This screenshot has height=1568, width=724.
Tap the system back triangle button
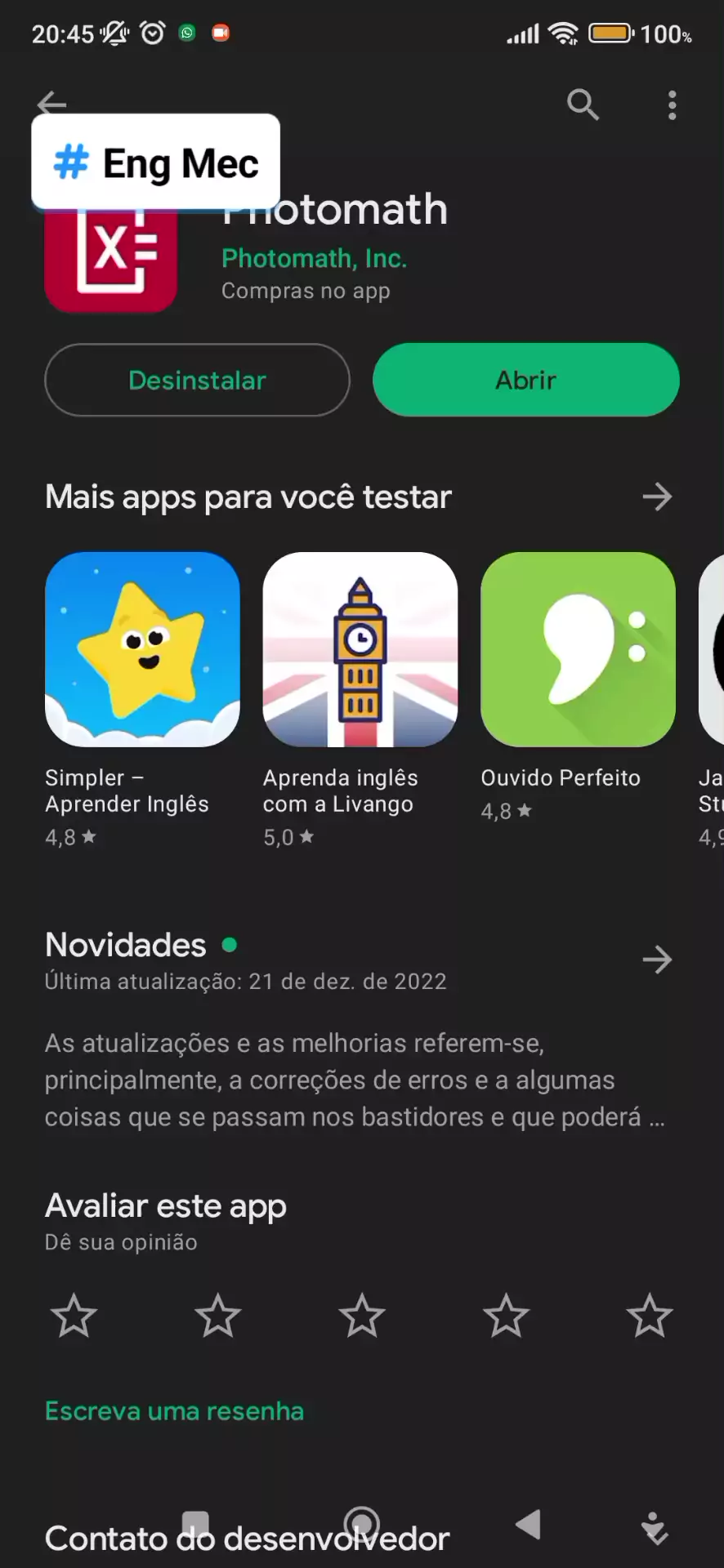[529, 1525]
